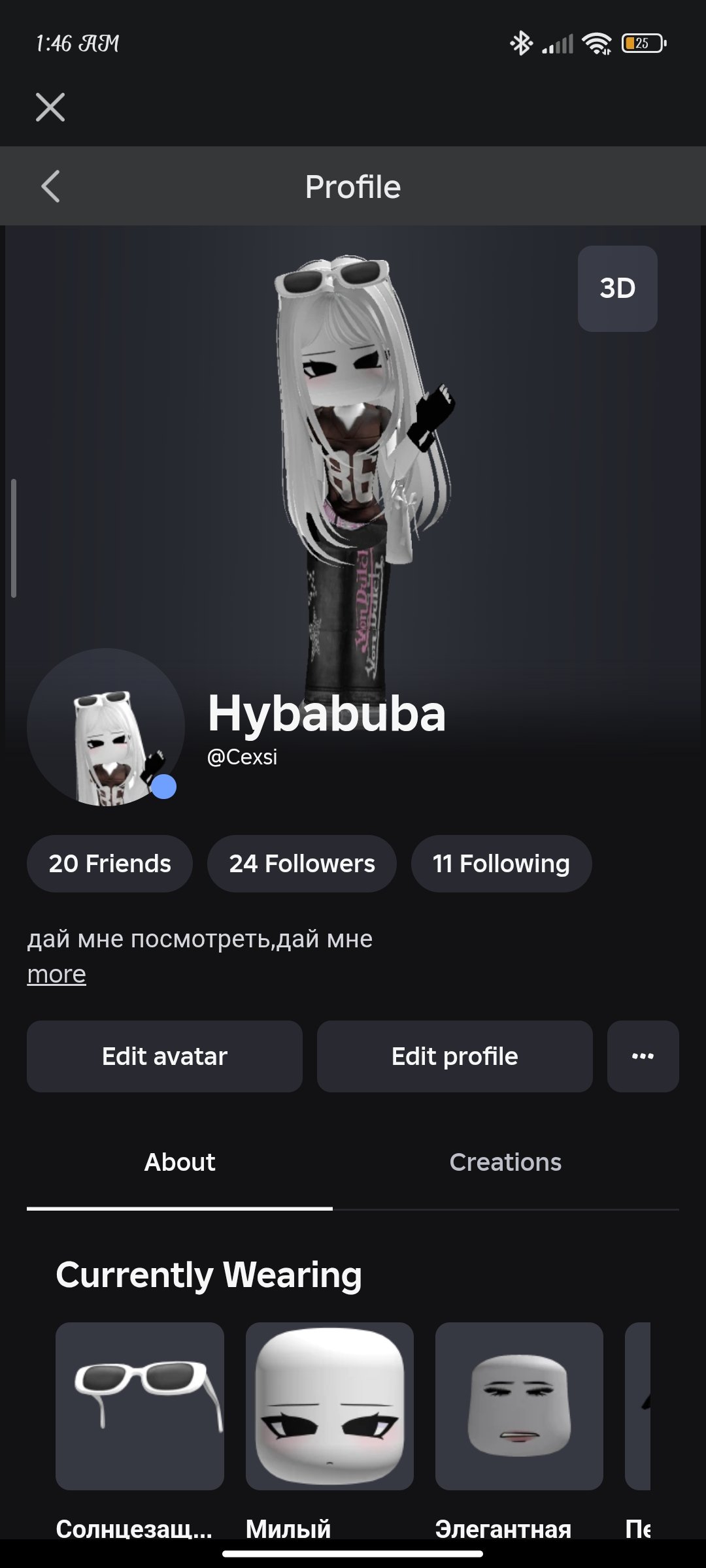The width and height of the screenshot is (706, 1568).
Task: Open the 20 Friends list
Action: point(110,864)
